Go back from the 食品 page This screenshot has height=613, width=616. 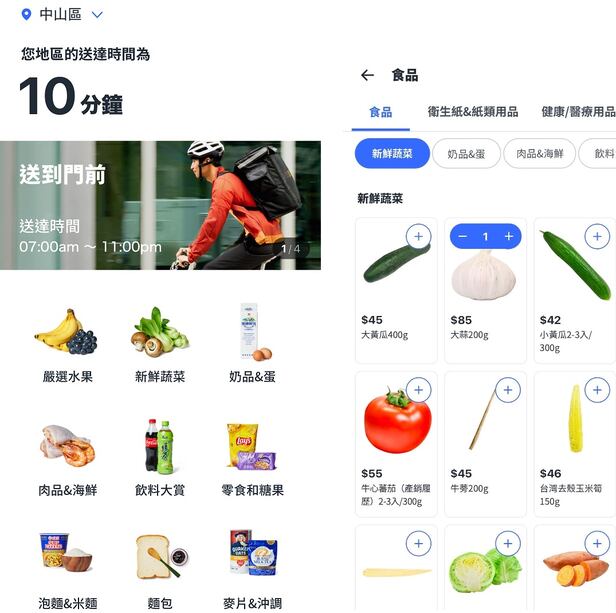[367, 75]
